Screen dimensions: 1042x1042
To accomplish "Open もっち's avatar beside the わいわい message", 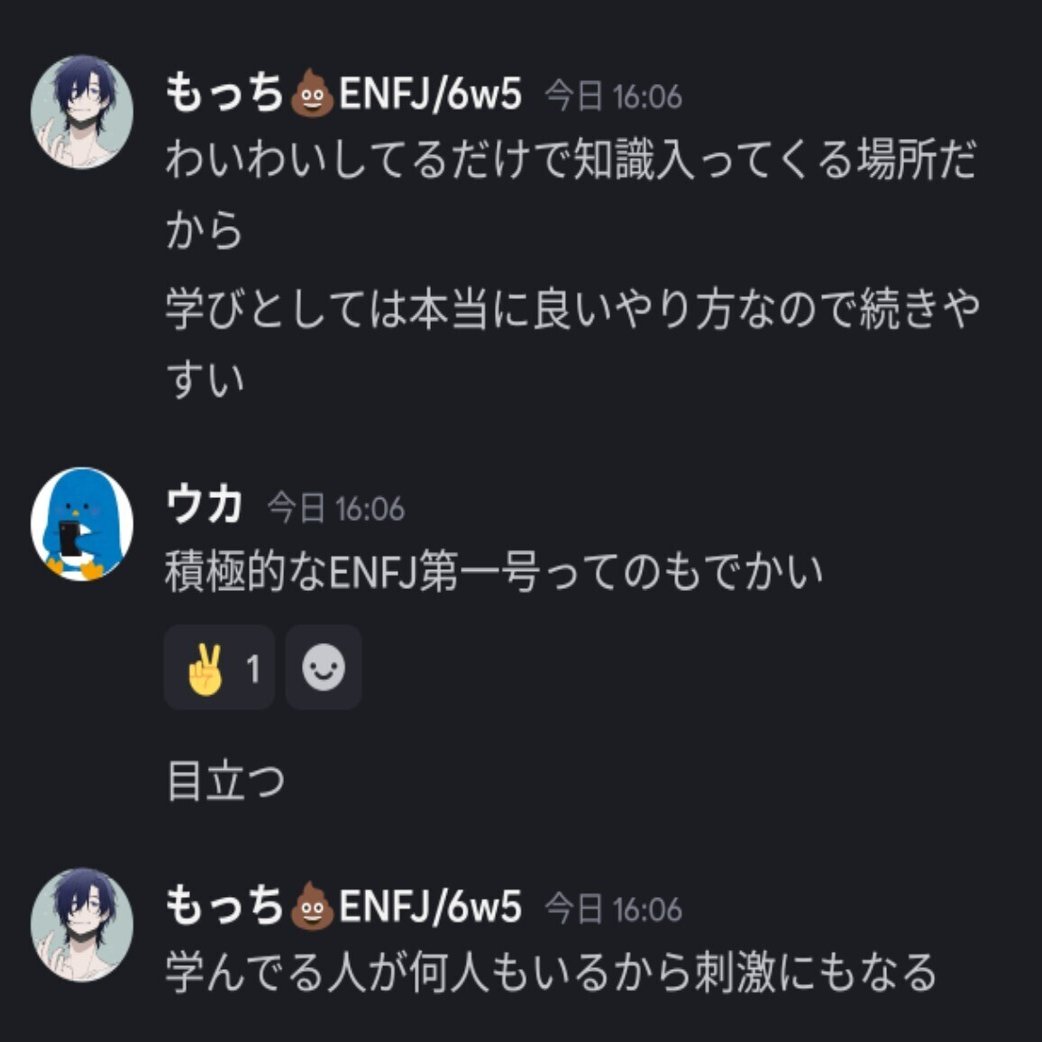I will [81, 111].
